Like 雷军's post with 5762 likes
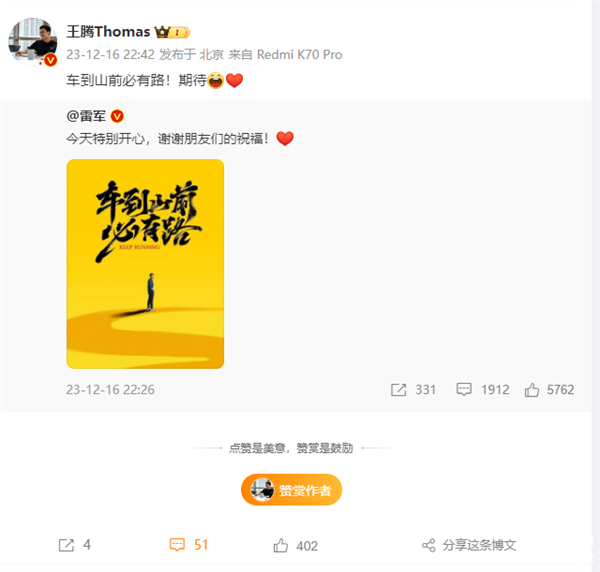This screenshot has height=572, width=600. point(548,389)
